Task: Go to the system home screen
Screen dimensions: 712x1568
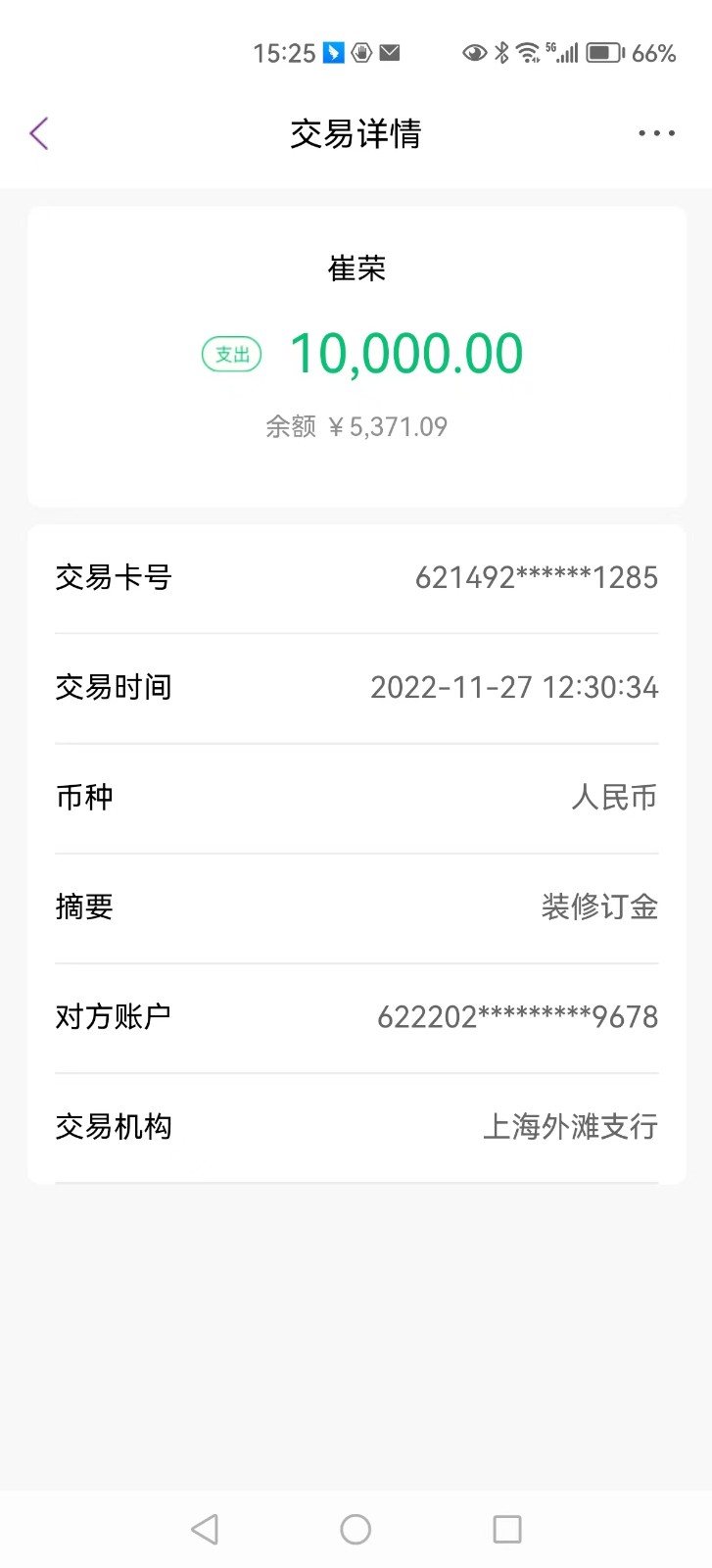Action: point(356,1529)
